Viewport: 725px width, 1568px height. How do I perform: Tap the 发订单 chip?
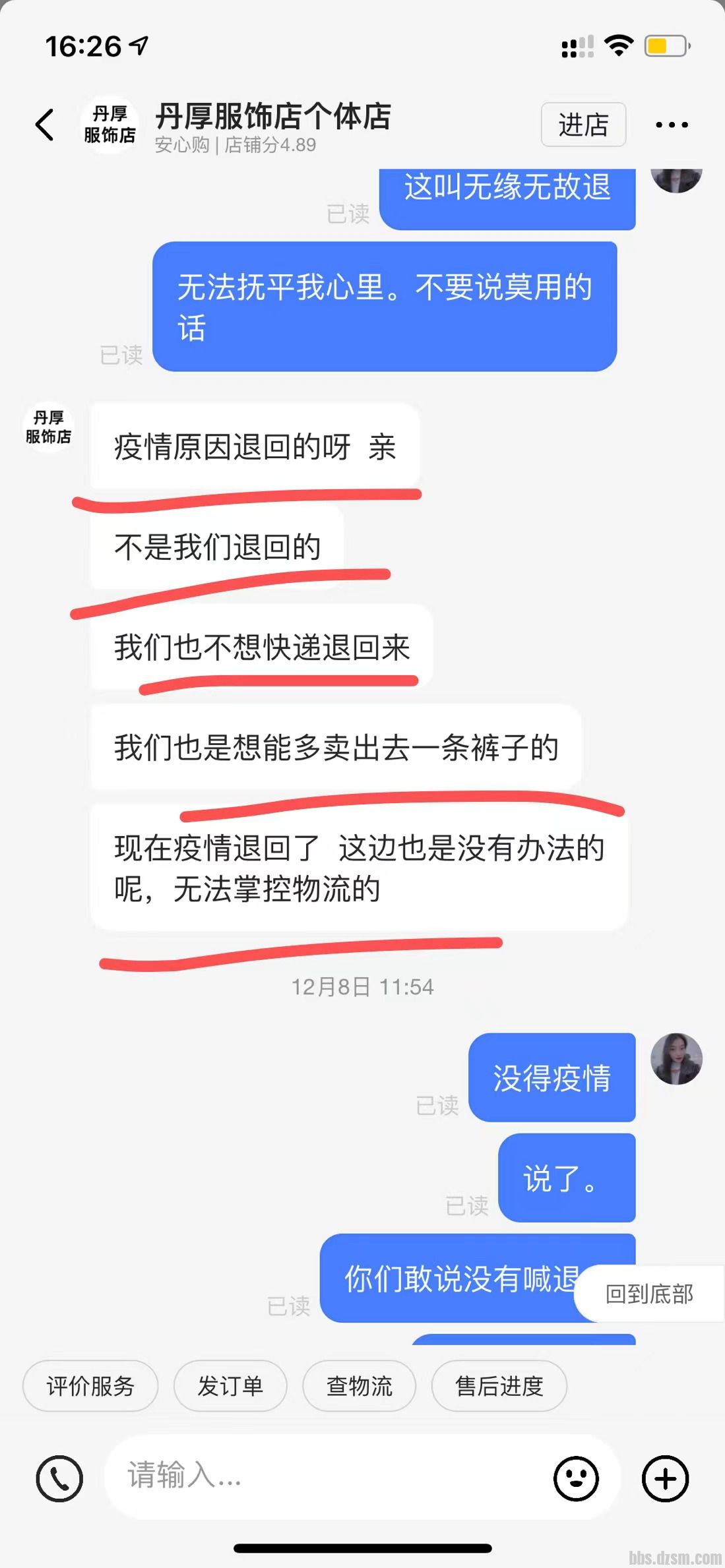click(230, 1386)
